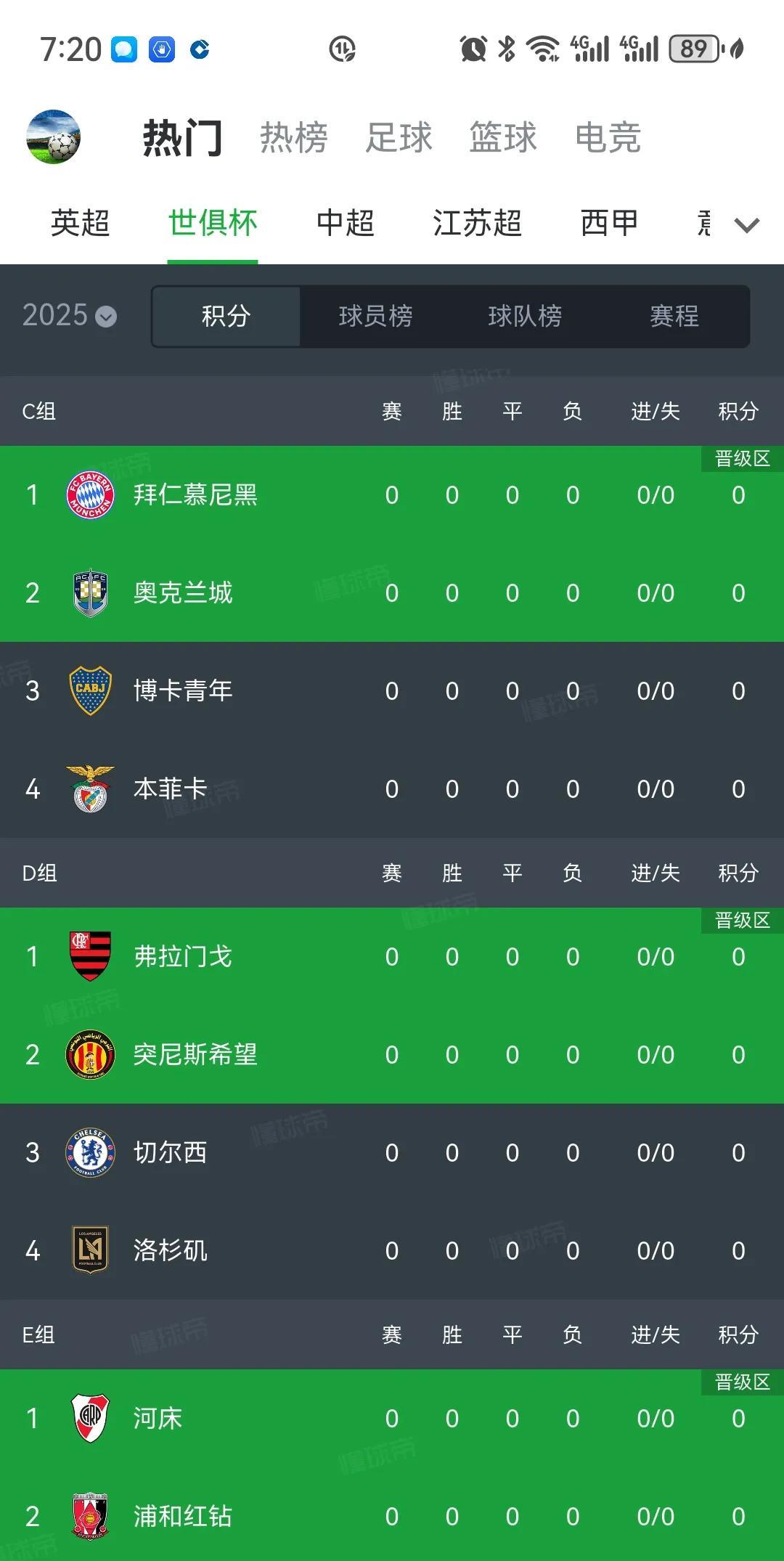Open 博卡青年 team details
This screenshot has height=1561, width=784.
(392, 691)
